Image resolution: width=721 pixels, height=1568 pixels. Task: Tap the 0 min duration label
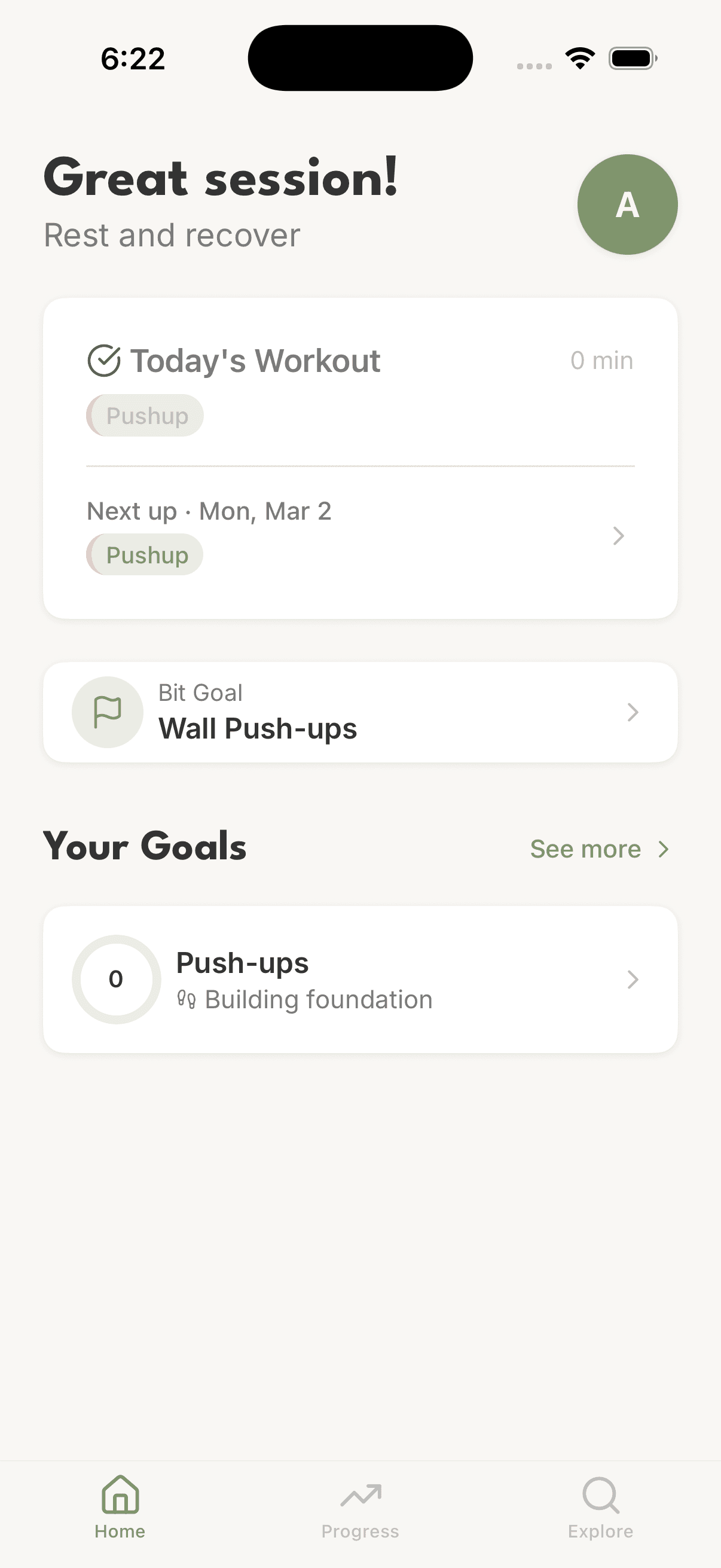pyautogui.click(x=601, y=359)
